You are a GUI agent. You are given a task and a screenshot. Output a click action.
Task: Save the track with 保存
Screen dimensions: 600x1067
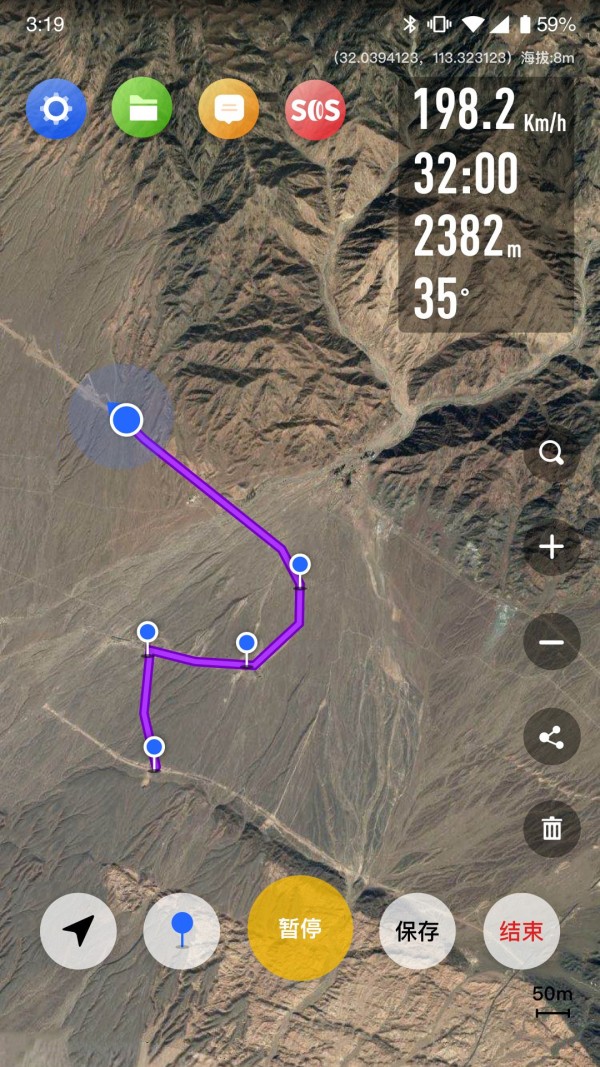(417, 931)
